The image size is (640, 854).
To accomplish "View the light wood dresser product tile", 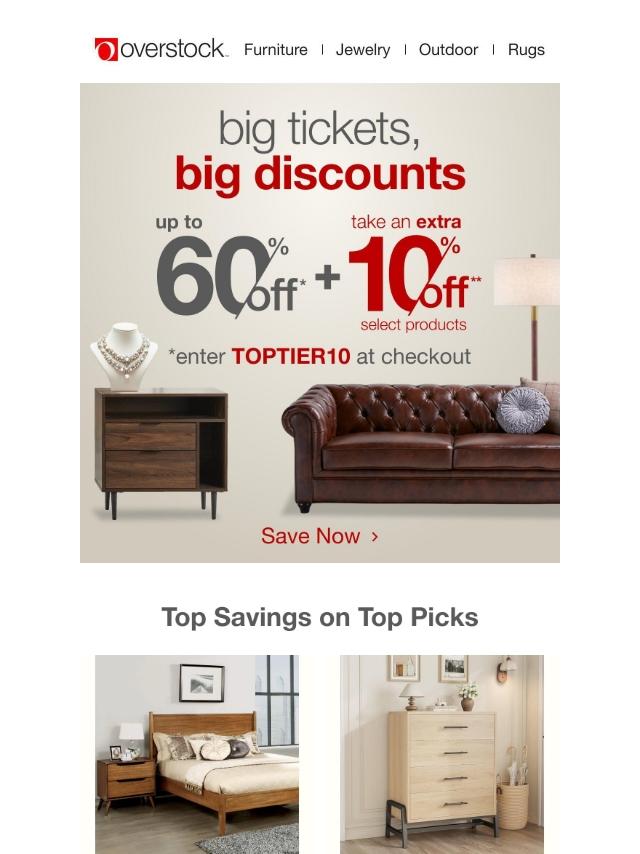I will [441, 753].
